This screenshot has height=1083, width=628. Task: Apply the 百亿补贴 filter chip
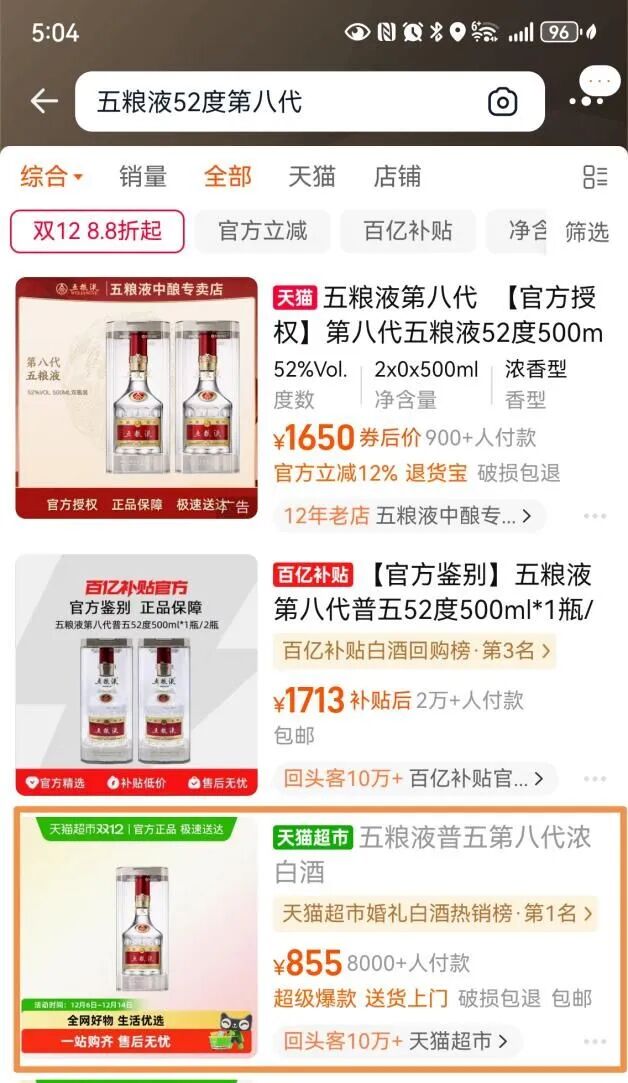407,231
